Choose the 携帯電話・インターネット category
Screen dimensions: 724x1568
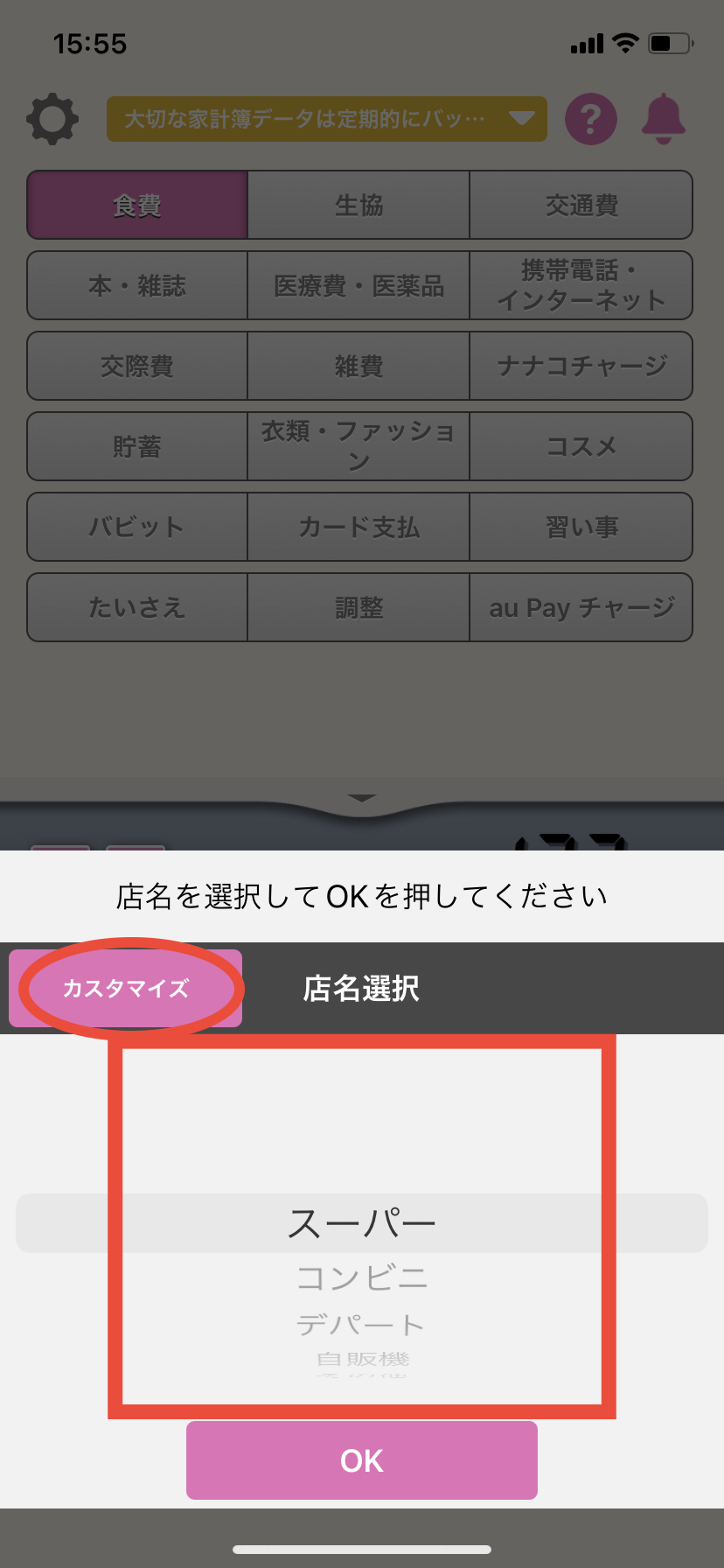[581, 286]
